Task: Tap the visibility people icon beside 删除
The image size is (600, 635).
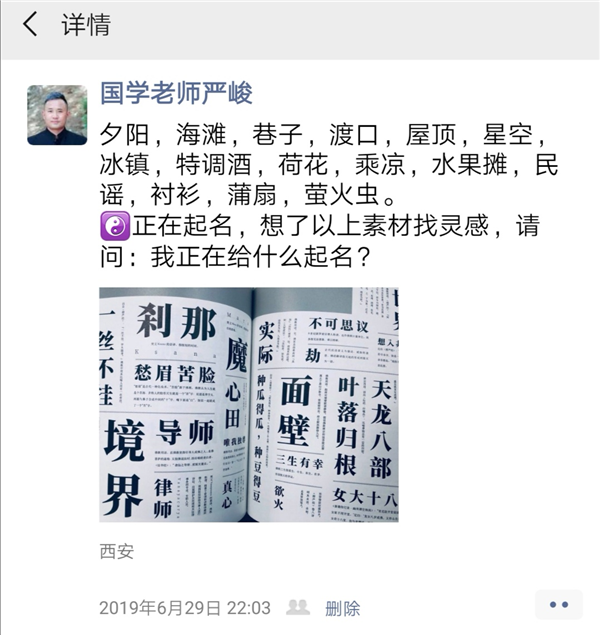Action: 298,607
